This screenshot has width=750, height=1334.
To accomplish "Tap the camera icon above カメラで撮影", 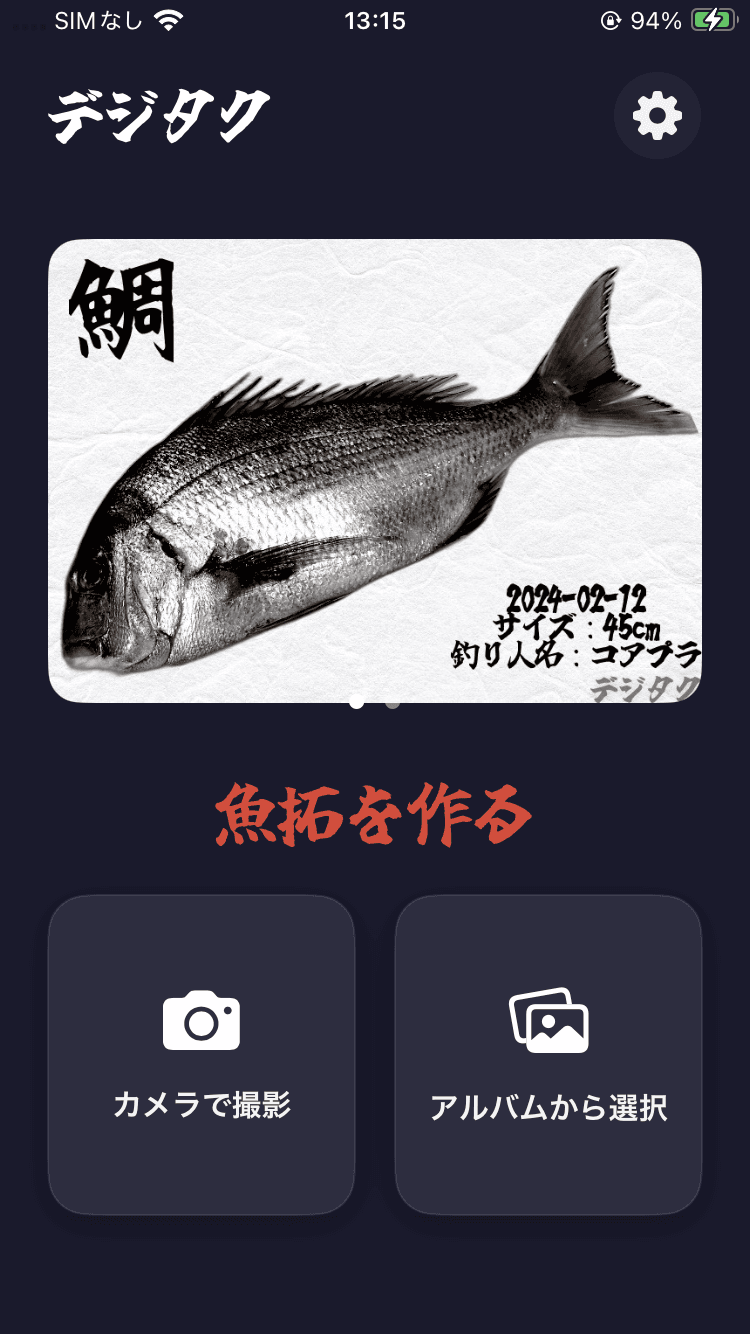I will (201, 1020).
